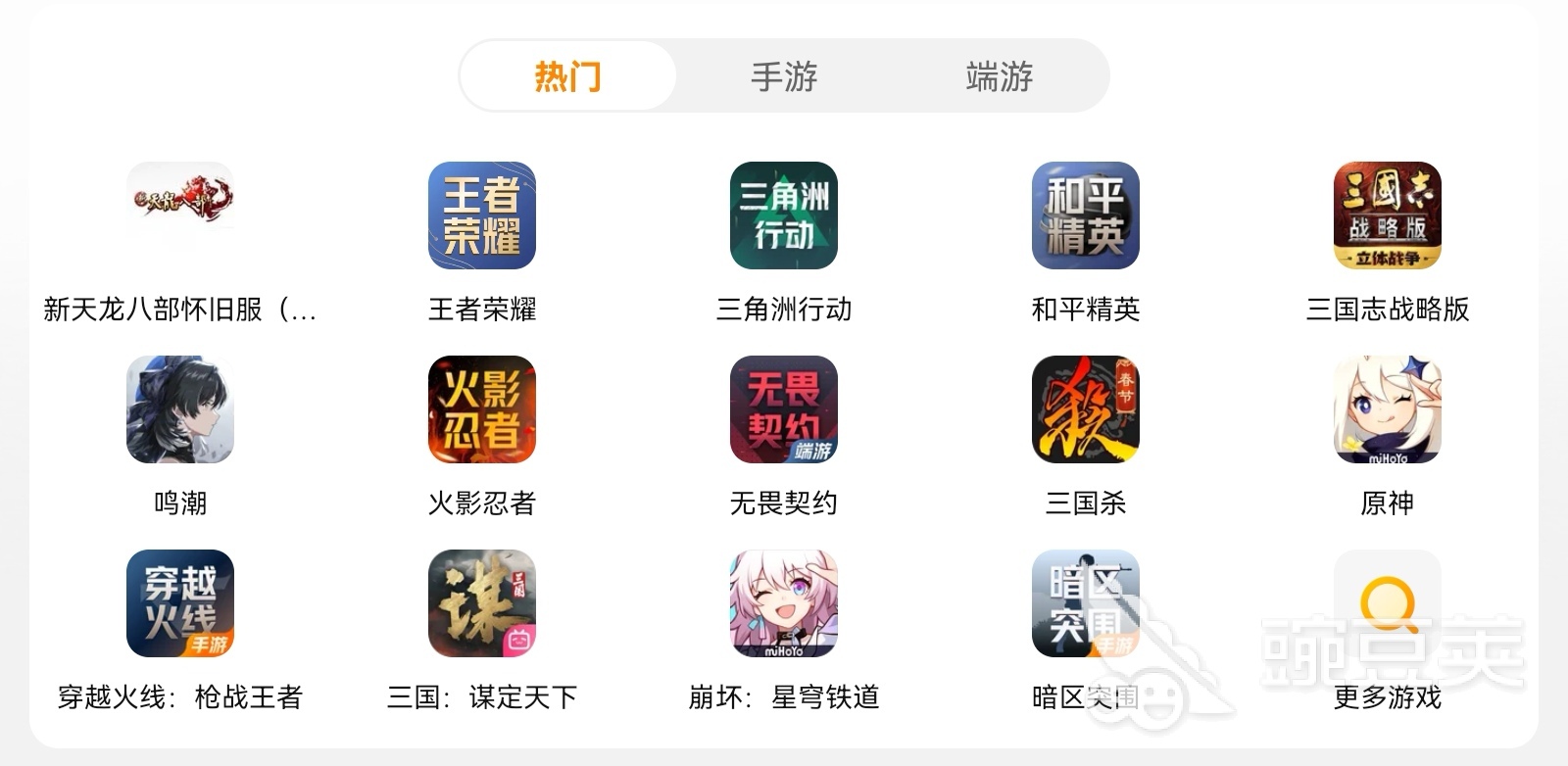Tap the 和平精英 game icon
The height and width of the screenshot is (766, 1568).
pyautogui.click(x=1086, y=215)
